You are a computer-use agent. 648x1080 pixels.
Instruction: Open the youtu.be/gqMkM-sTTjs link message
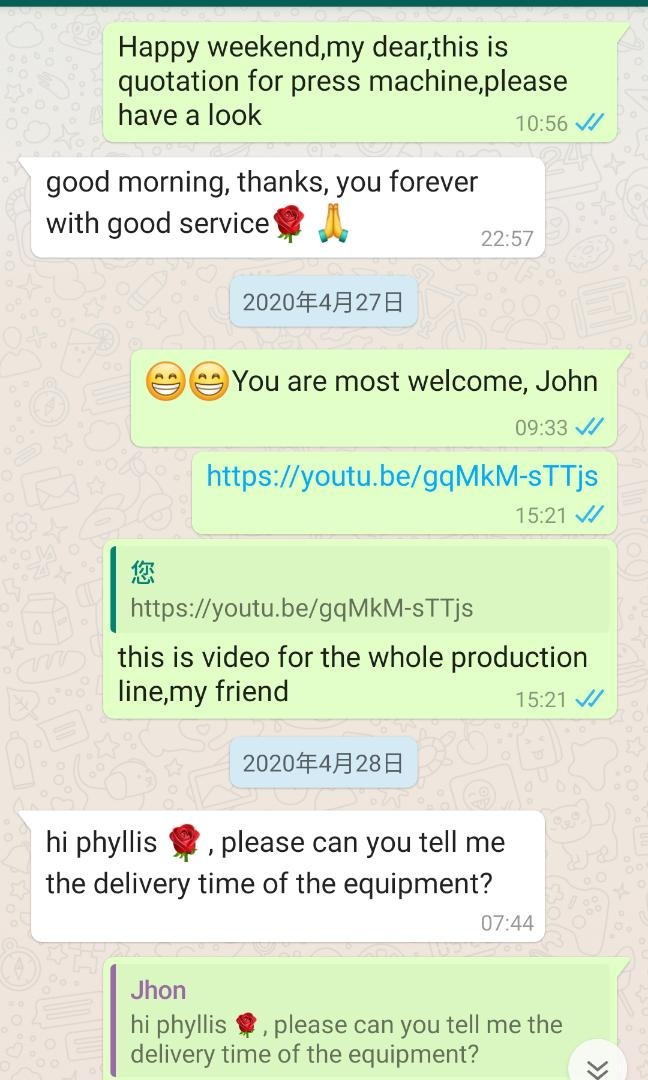402,476
